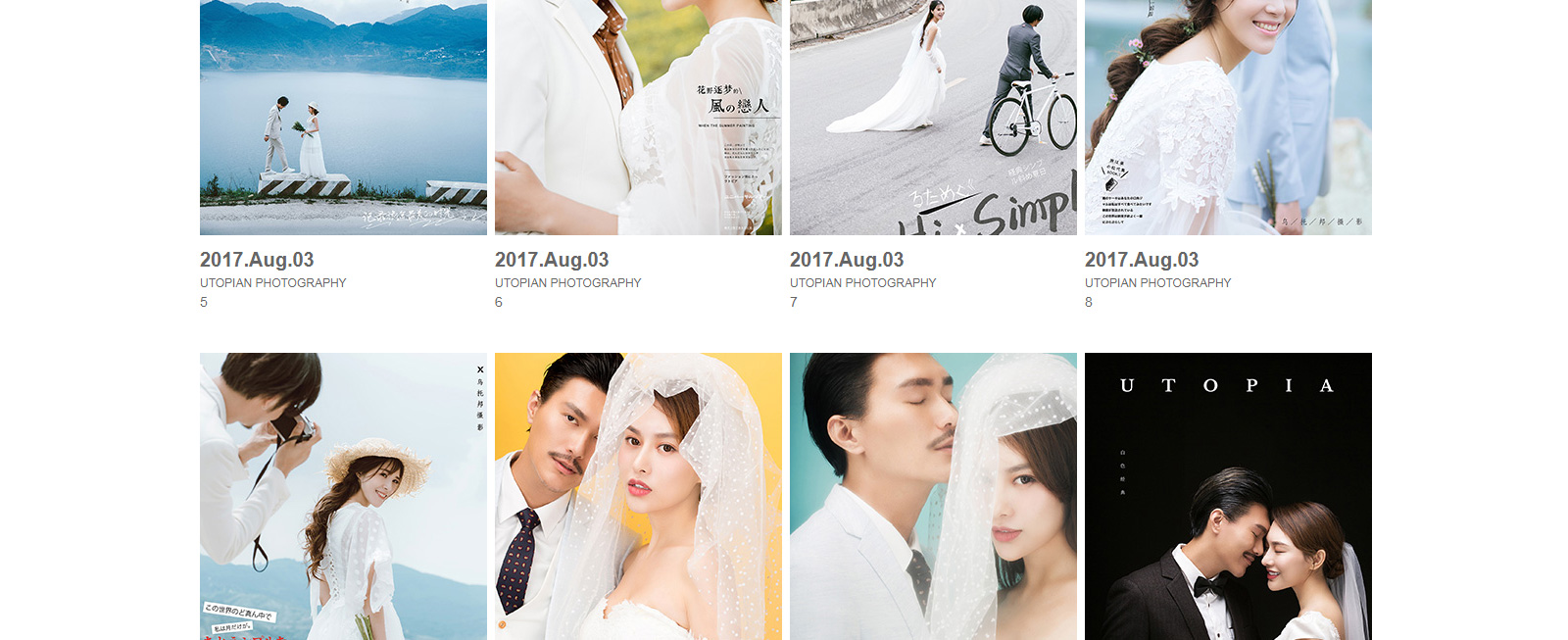Open photo of man photographing bride in hat
Viewport: 1568px width, 640px height.
[343, 496]
